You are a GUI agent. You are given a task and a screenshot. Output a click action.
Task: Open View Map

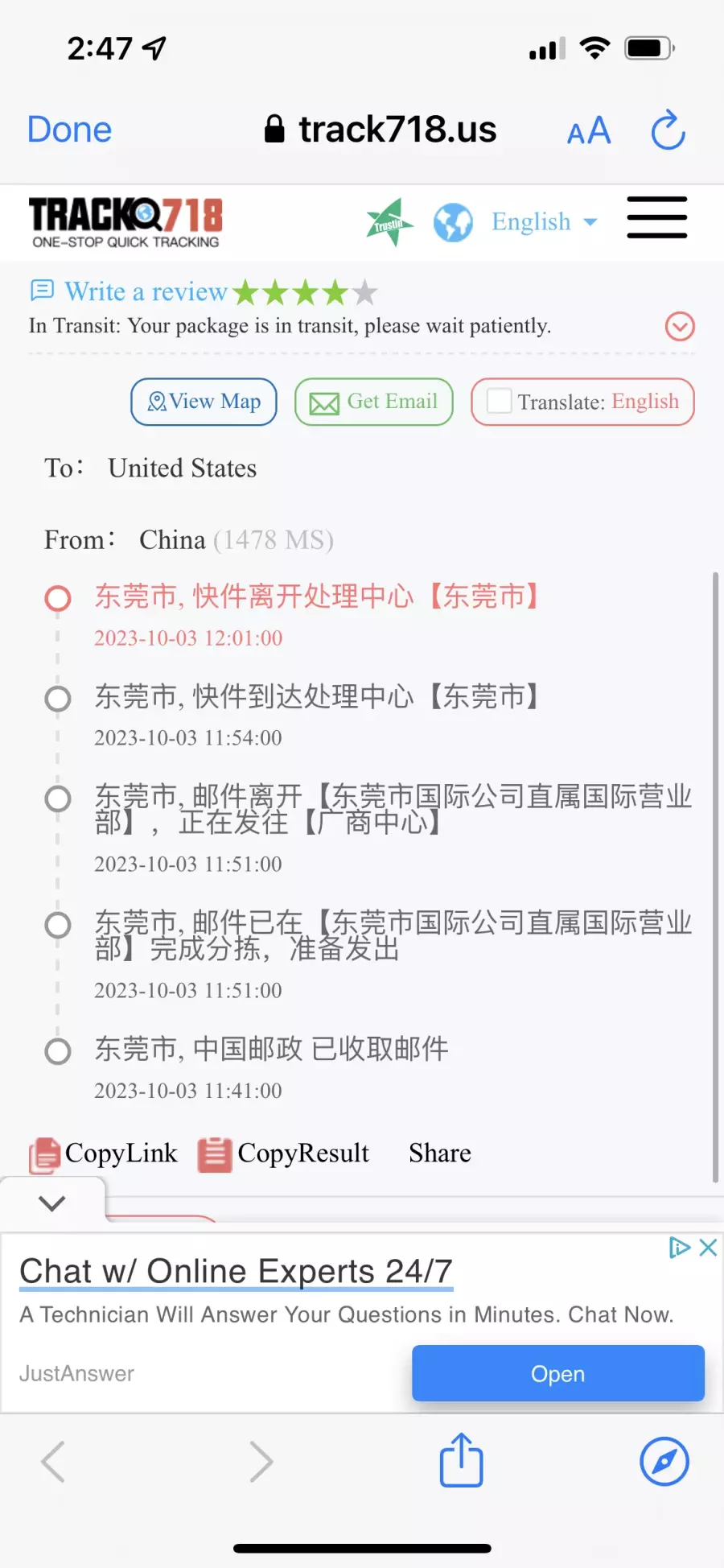point(204,402)
